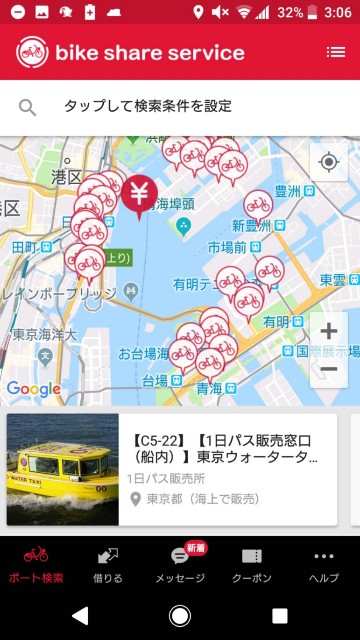The width and height of the screenshot is (360, 640).
Task: Zoom in the map with plus button
Action: pyautogui.click(x=329, y=331)
